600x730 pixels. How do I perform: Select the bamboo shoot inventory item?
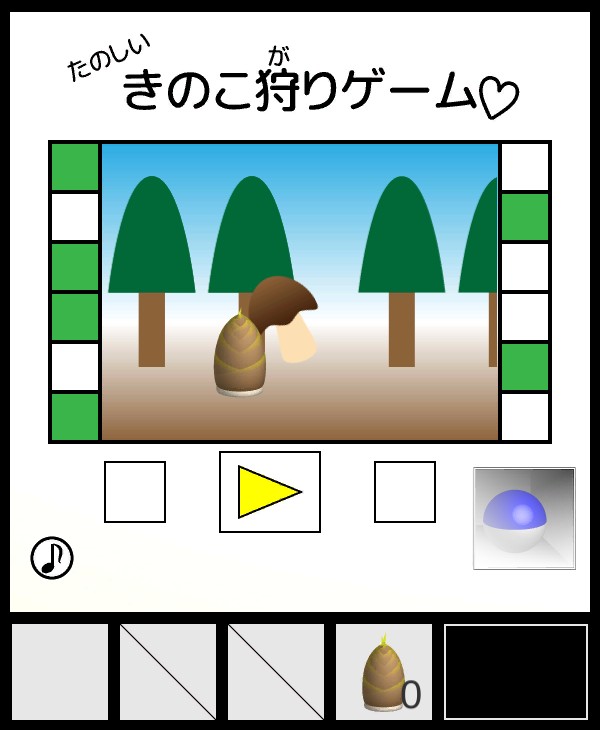point(384,672)
